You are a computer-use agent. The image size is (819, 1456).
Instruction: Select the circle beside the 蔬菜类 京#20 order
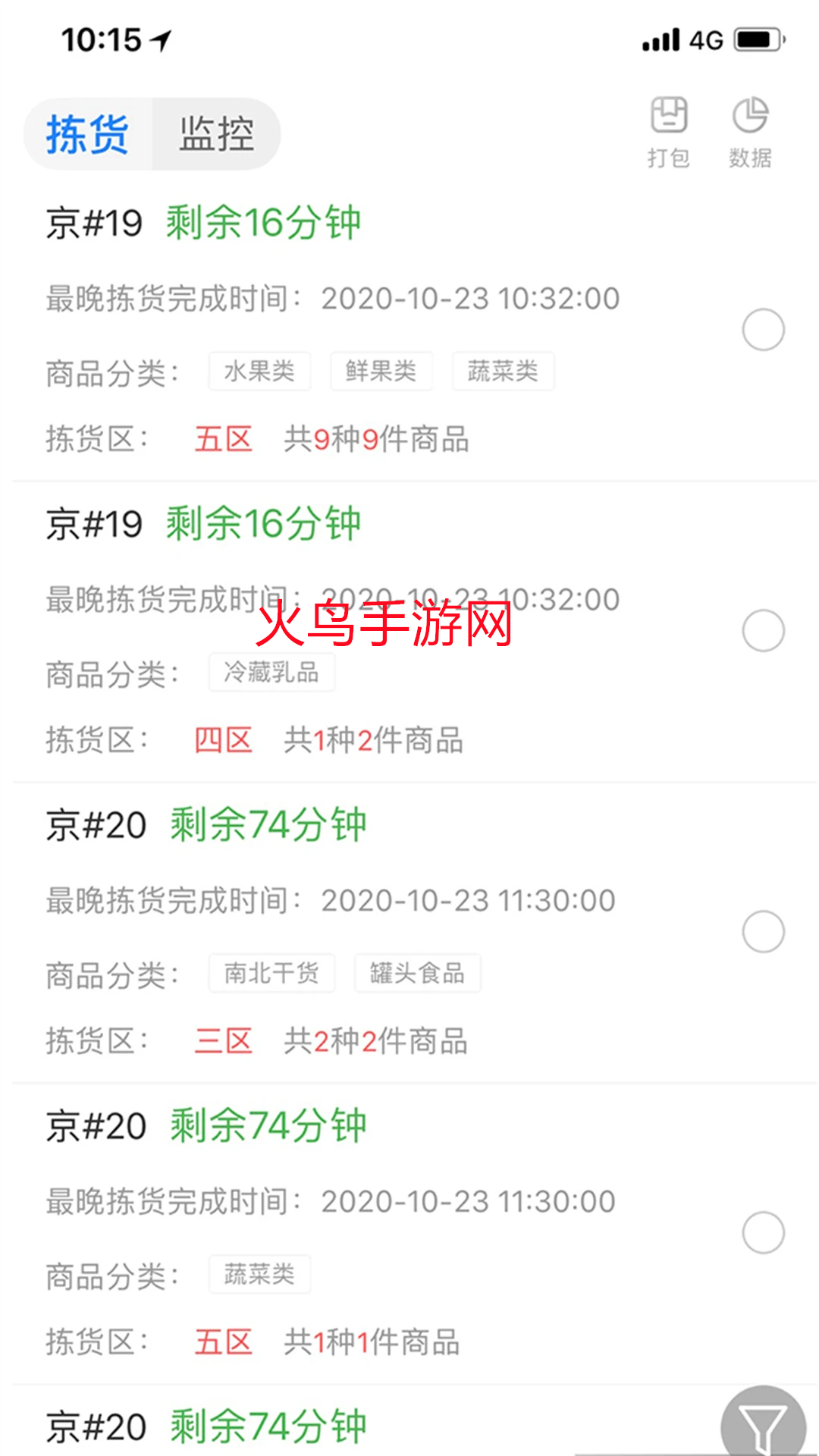[x=763, y=1232]
